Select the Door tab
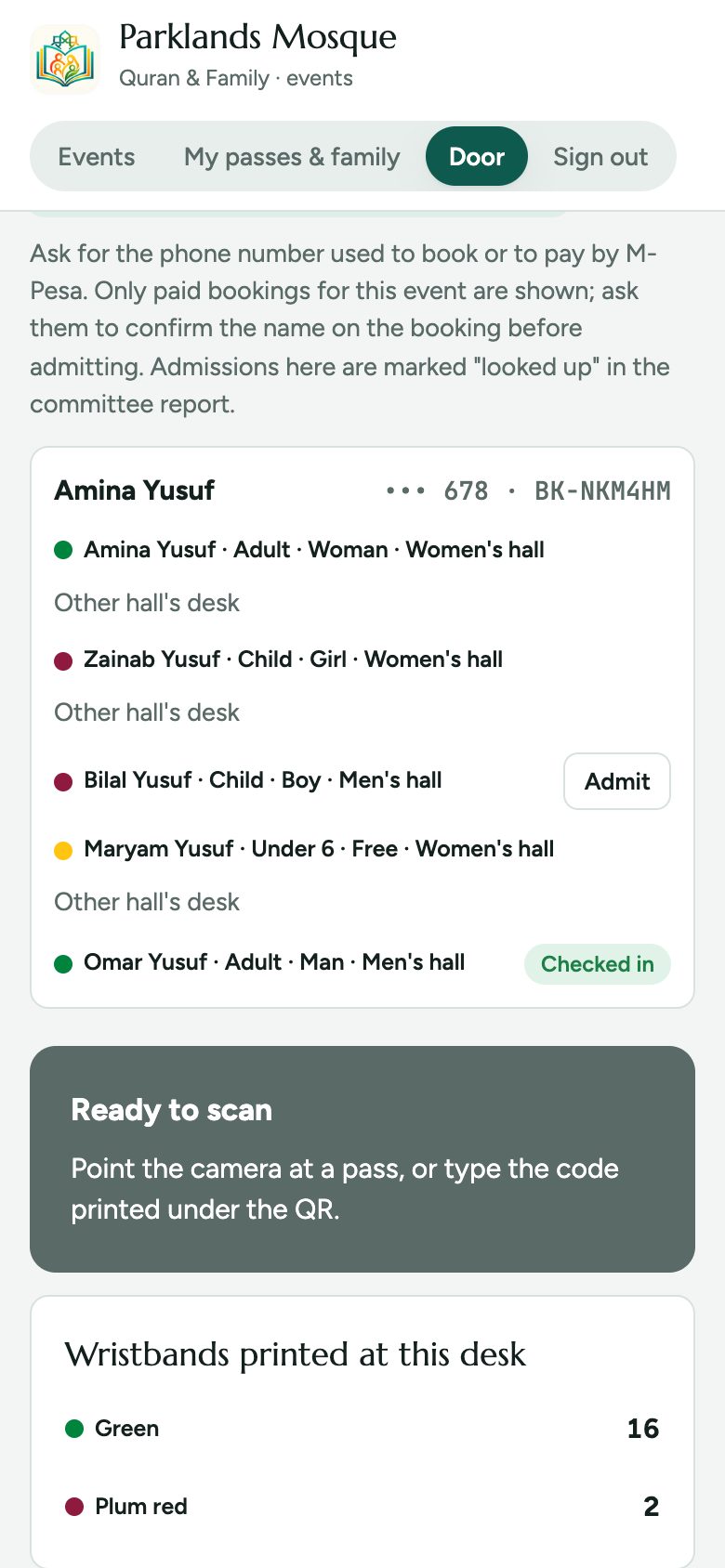Image resolution: width=725 pixels, height=1568 pixels. [477, 157]
